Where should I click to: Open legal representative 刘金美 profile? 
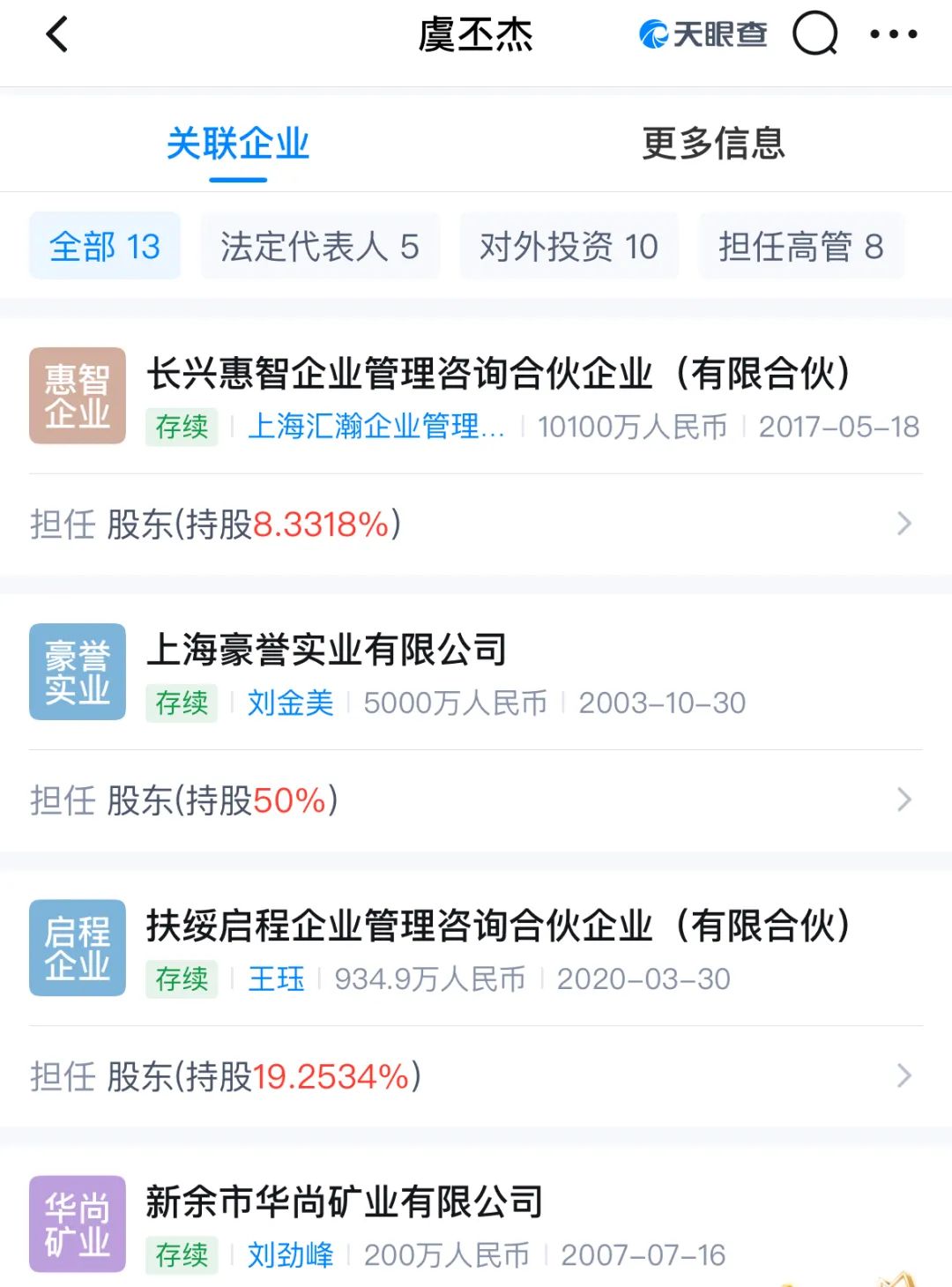291,703
